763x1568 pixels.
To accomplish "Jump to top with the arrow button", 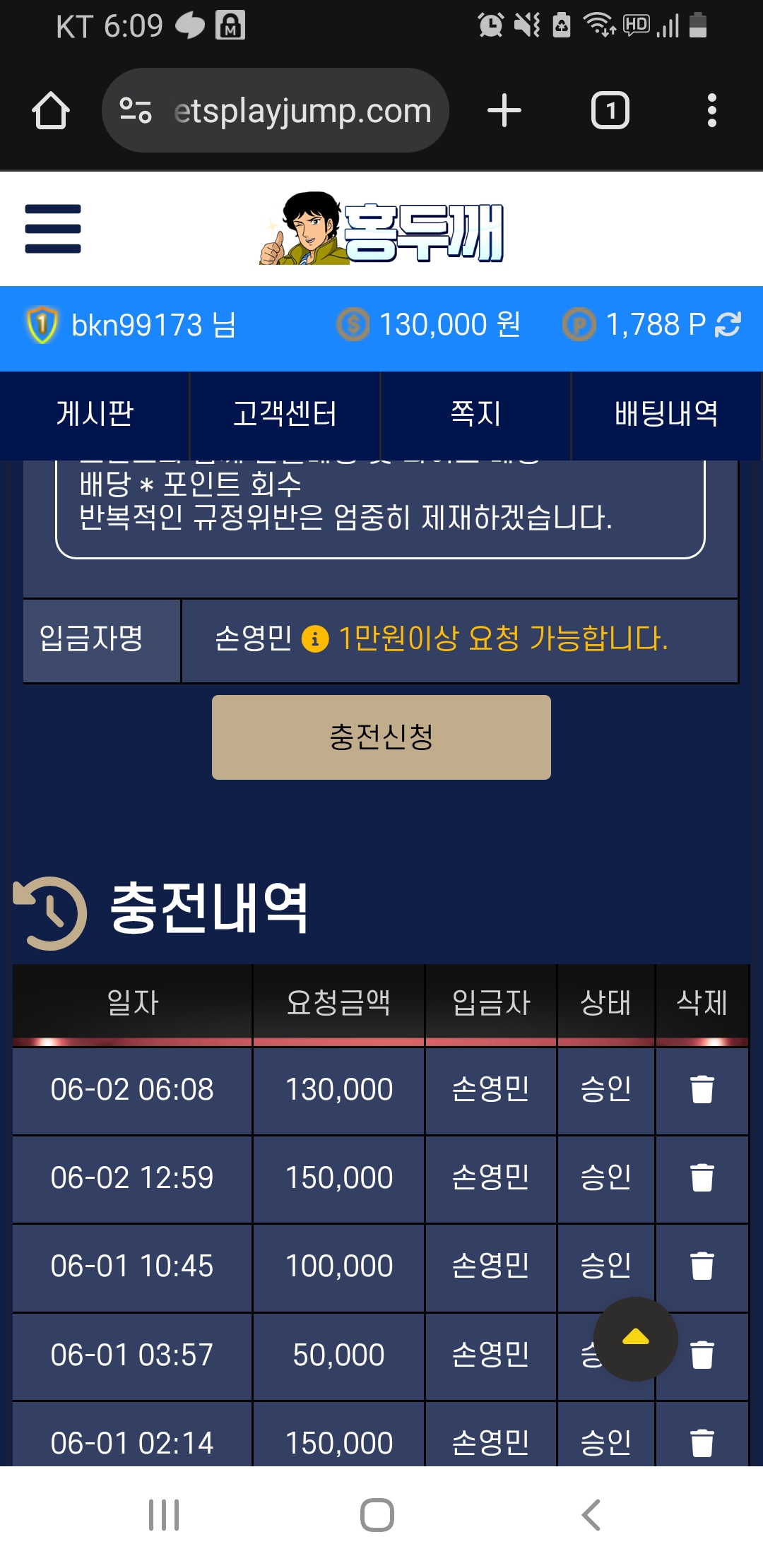I will (x=636, y=1339).
